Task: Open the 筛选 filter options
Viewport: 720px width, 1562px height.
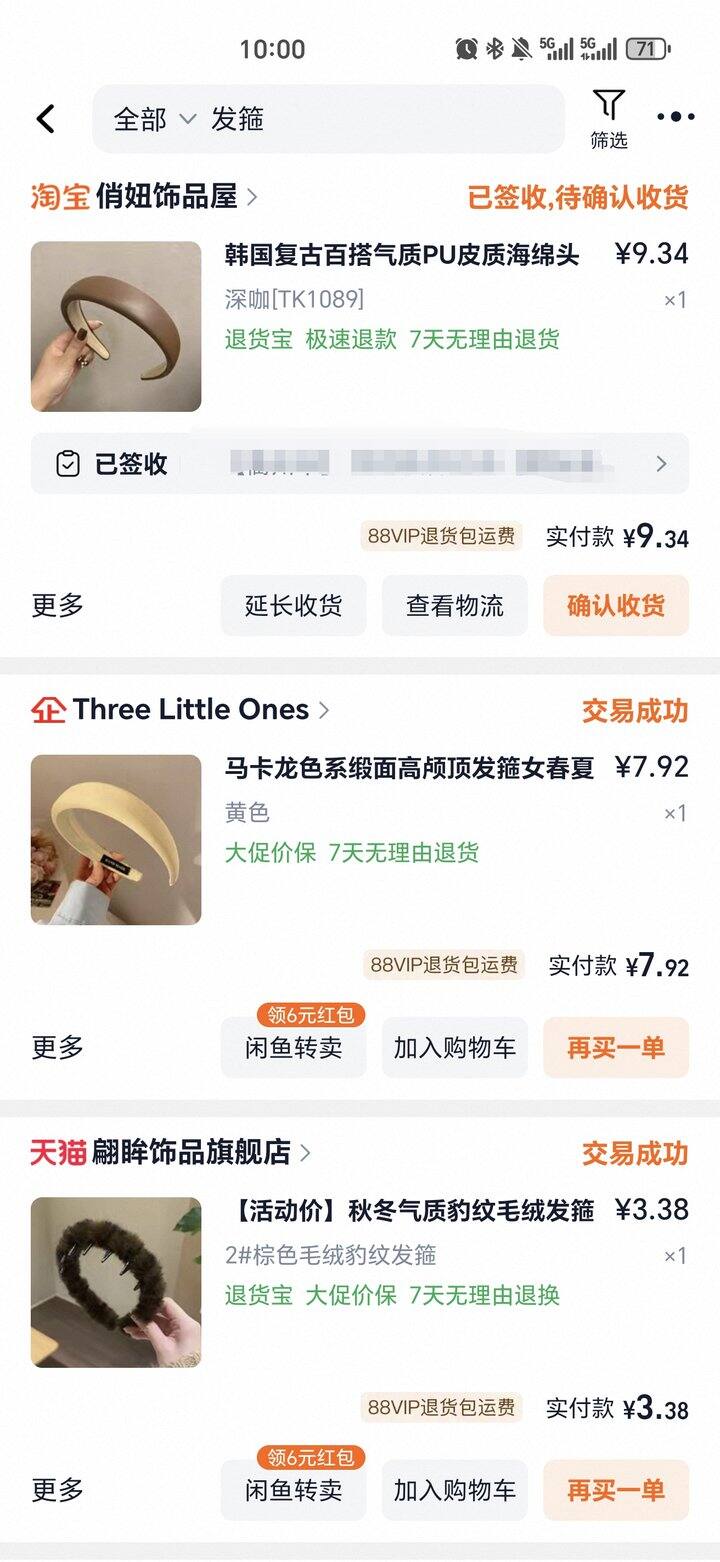Action: coord(608,118)
